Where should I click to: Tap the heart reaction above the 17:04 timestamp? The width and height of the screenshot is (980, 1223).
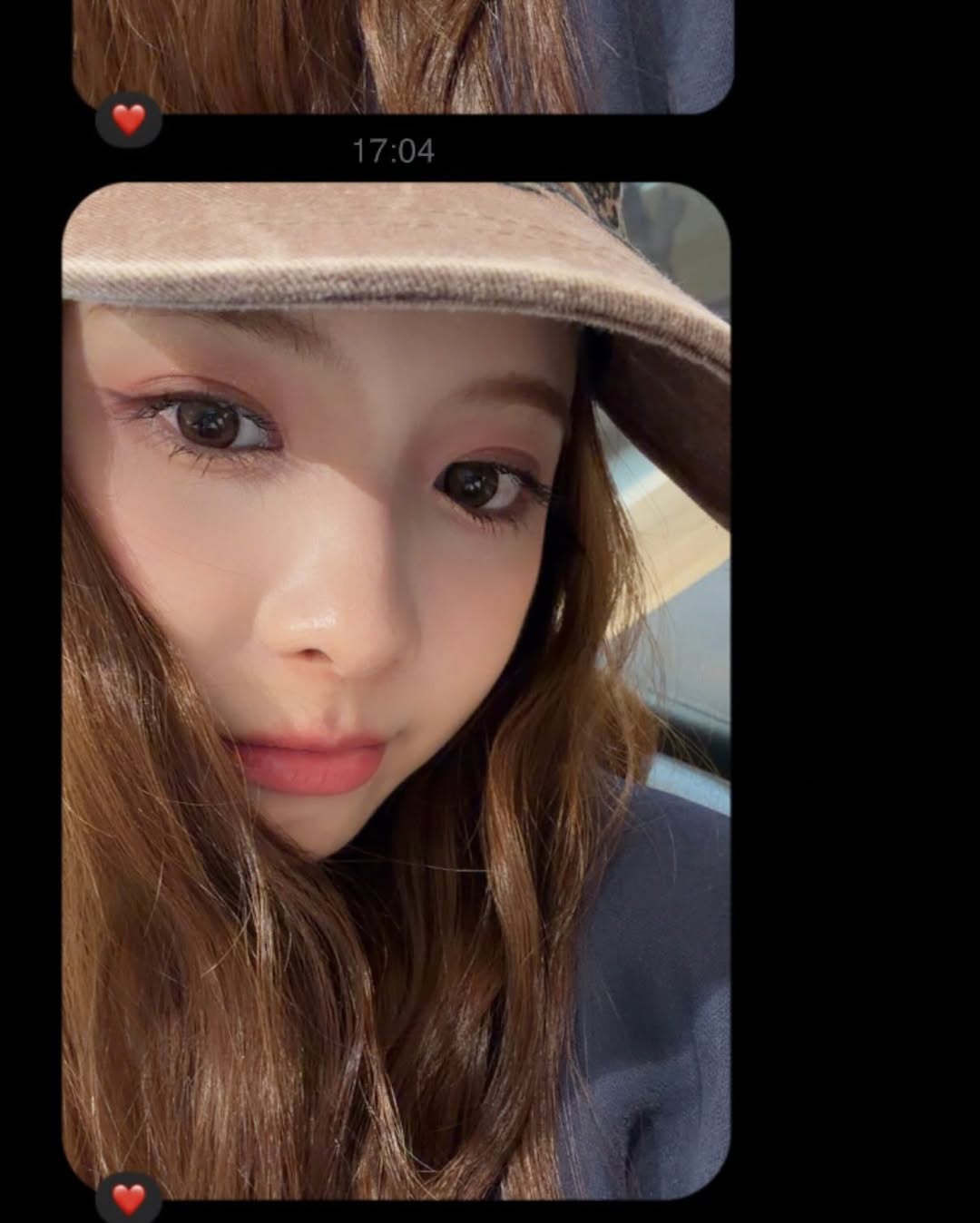click(x=129, y=119)
